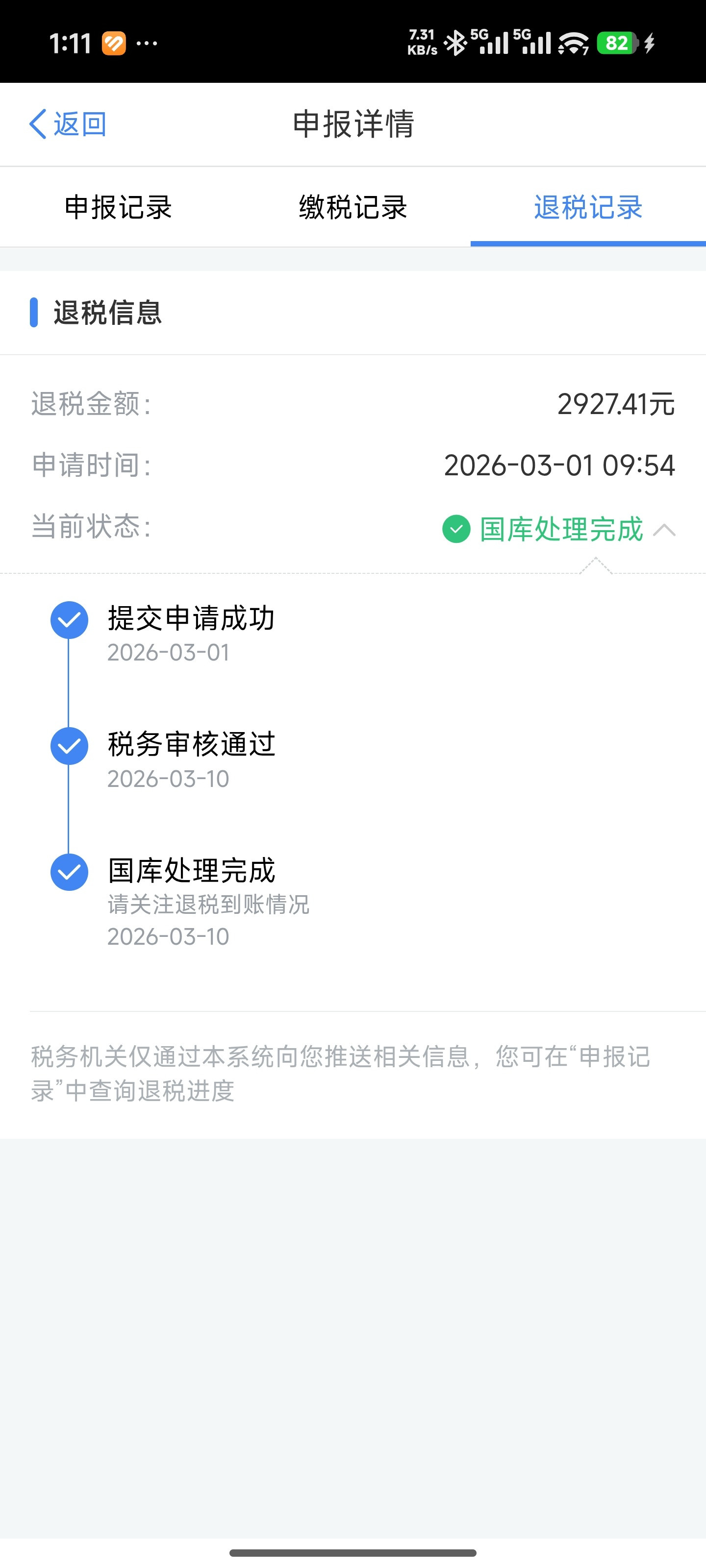Select the blue checkmark on 提交申请成功 step
Screen dimensions: 706x1568
[x=69, y=620]
